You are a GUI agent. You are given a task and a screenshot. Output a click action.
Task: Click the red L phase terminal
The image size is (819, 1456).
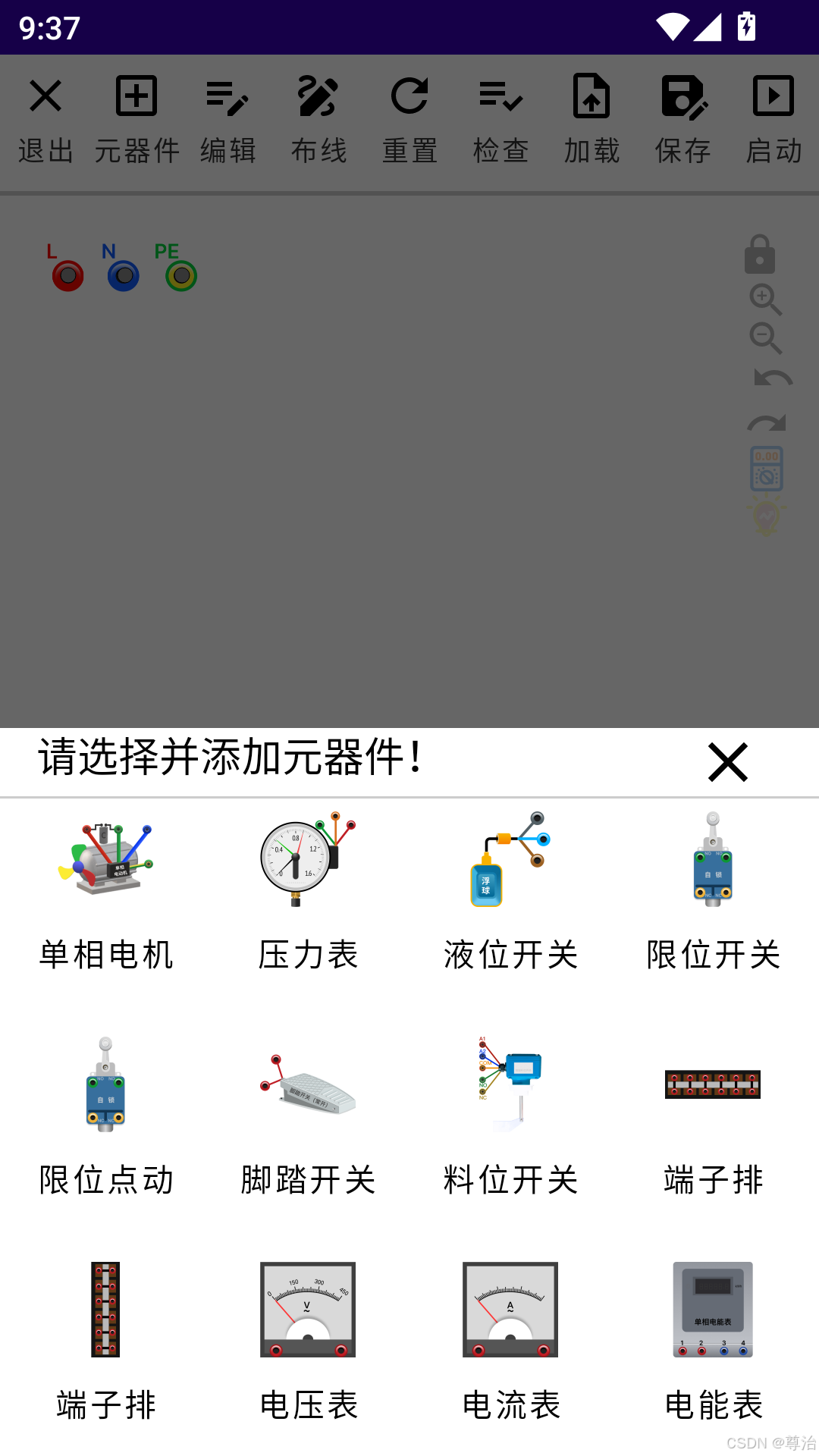pos(67,275)
